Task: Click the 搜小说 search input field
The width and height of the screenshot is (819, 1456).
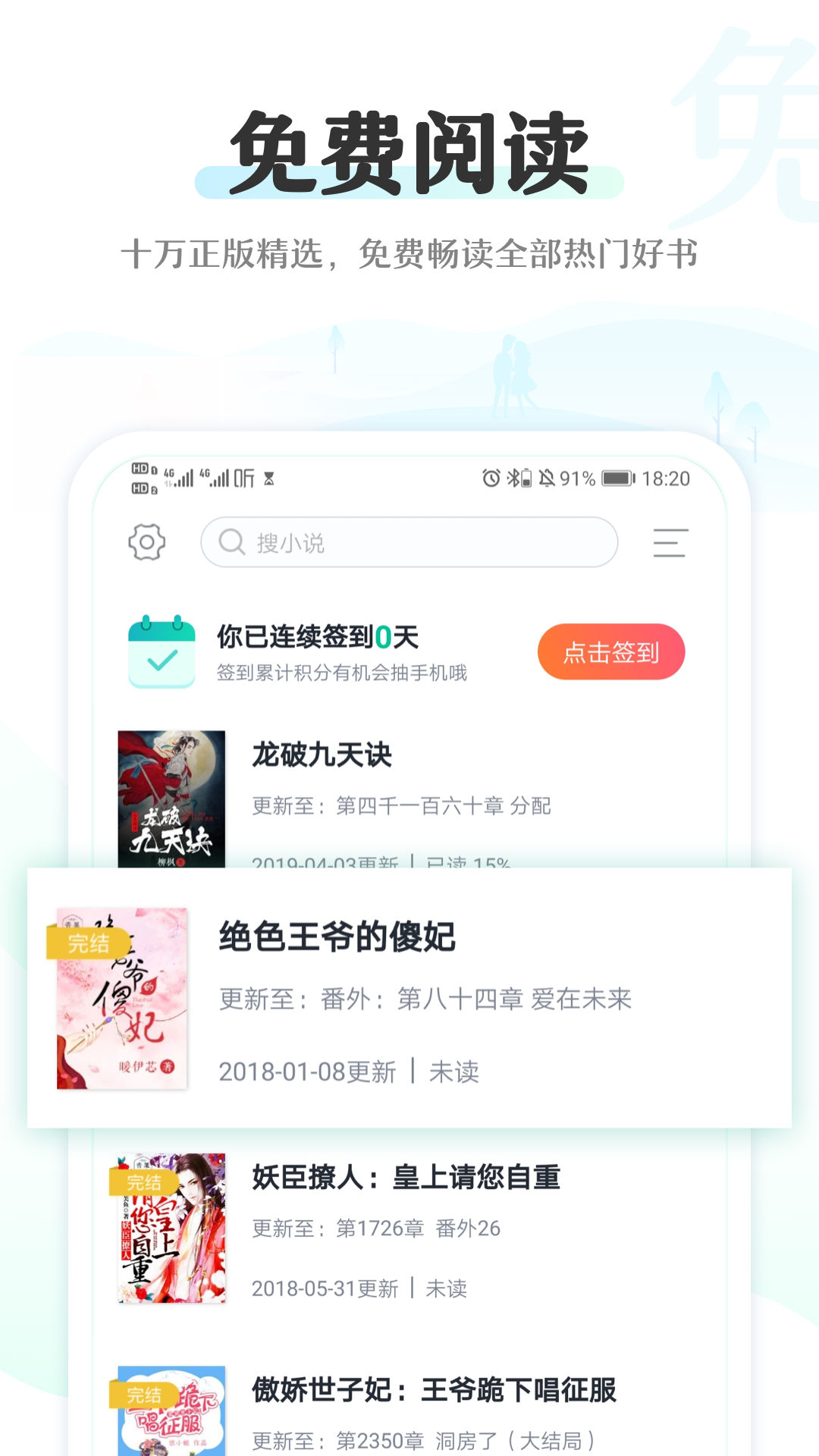Action: [409, 542]
